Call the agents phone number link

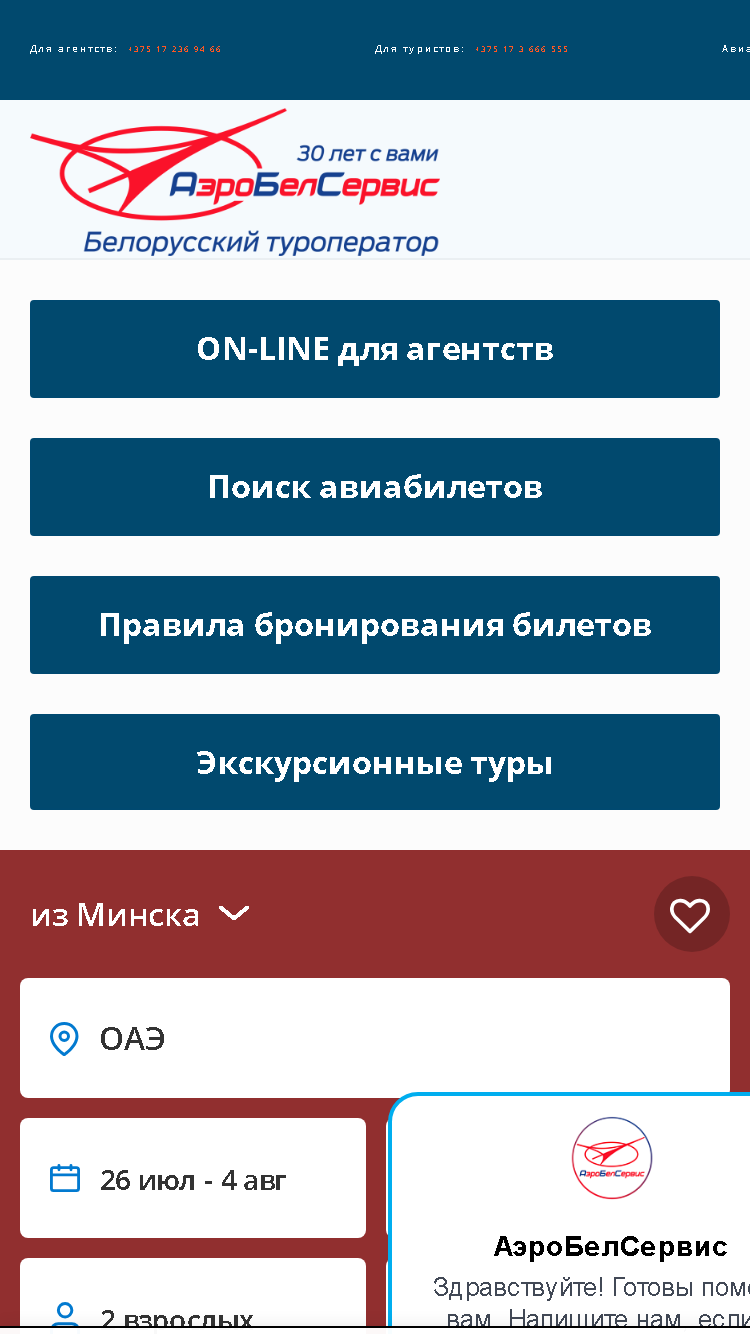(x=175, y=49)
